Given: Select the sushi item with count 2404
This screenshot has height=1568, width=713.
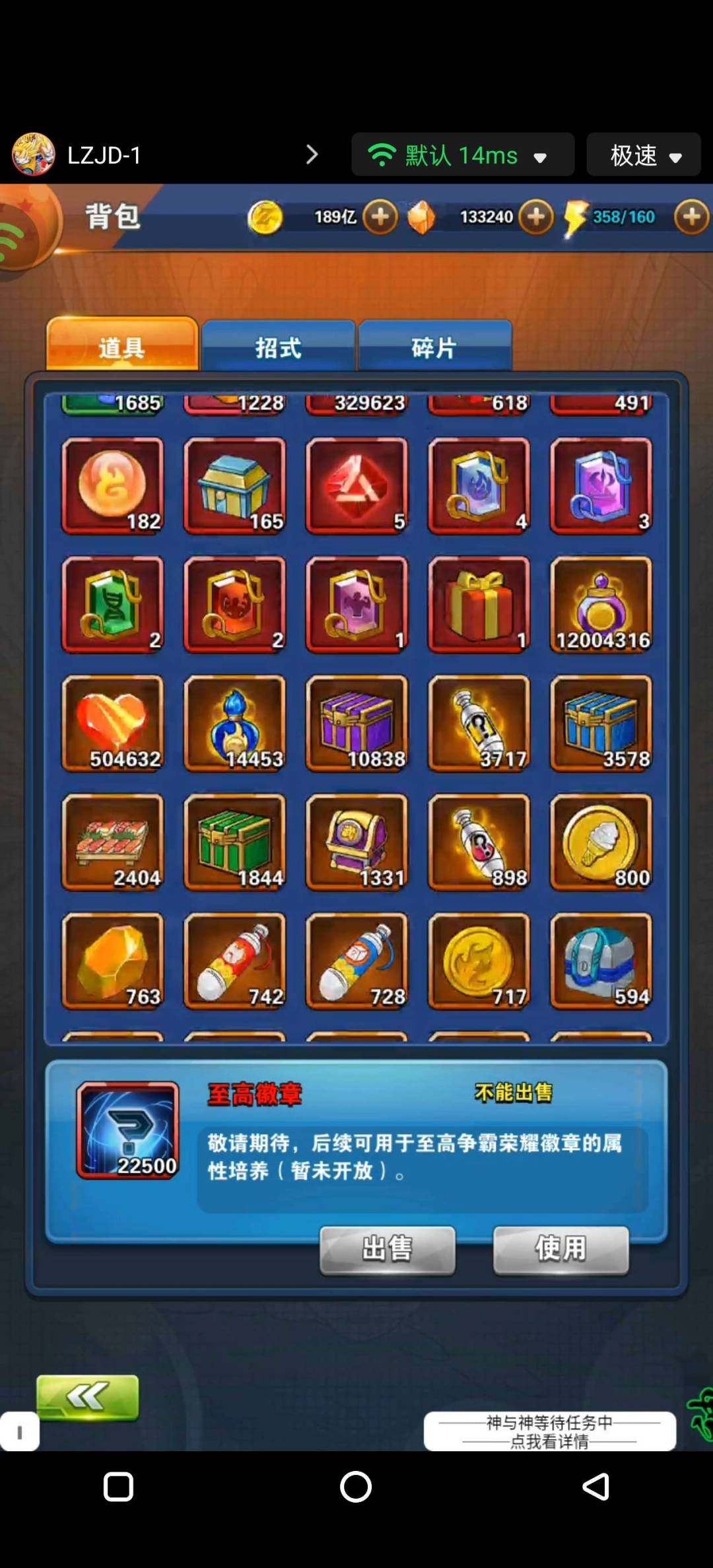Looking at the screenshot, I should pos(112,842).
